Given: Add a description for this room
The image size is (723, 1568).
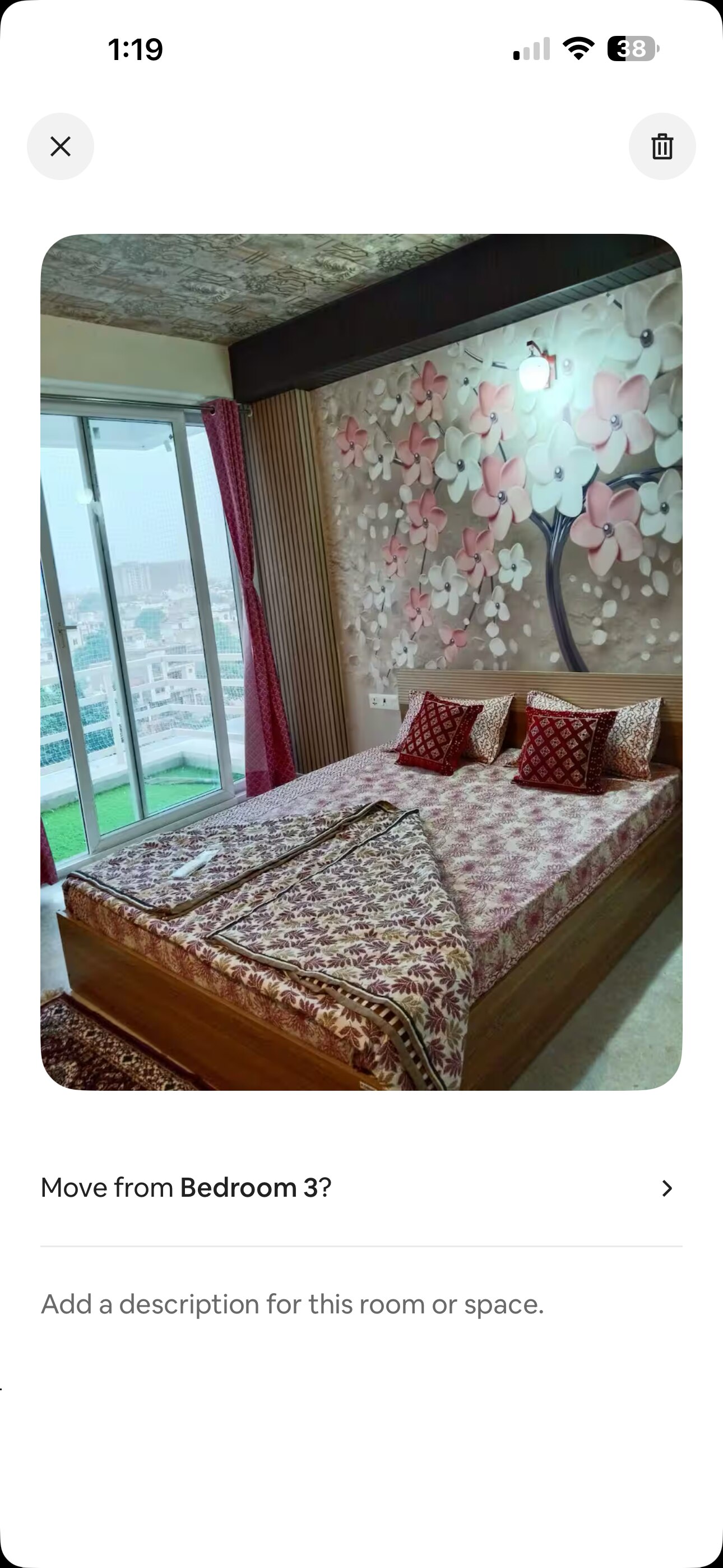Looking at the screenshot, I should [292, 1304].
